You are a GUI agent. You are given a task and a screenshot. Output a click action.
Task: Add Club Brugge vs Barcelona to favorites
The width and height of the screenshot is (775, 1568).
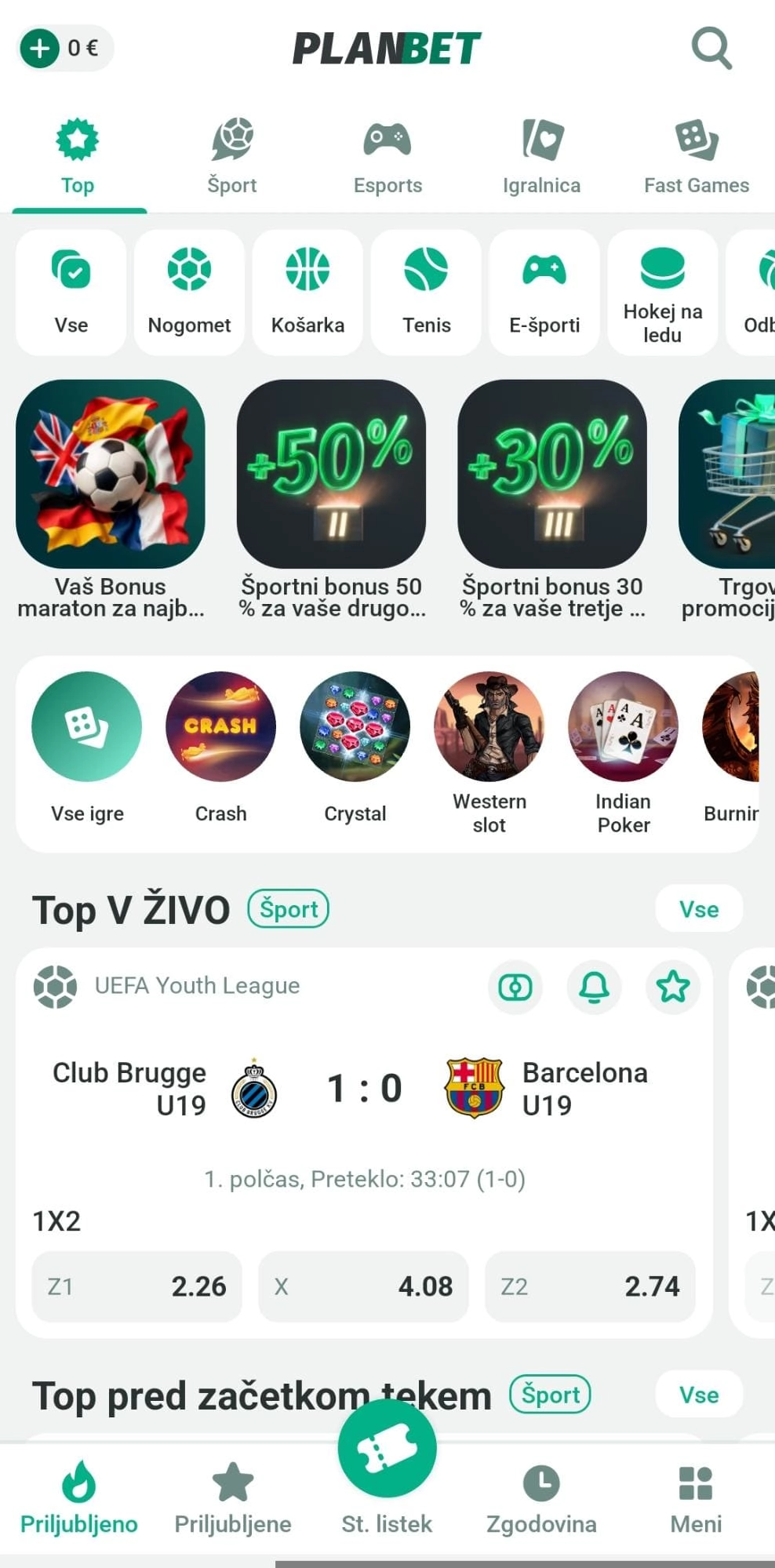[x=673, y=987]
